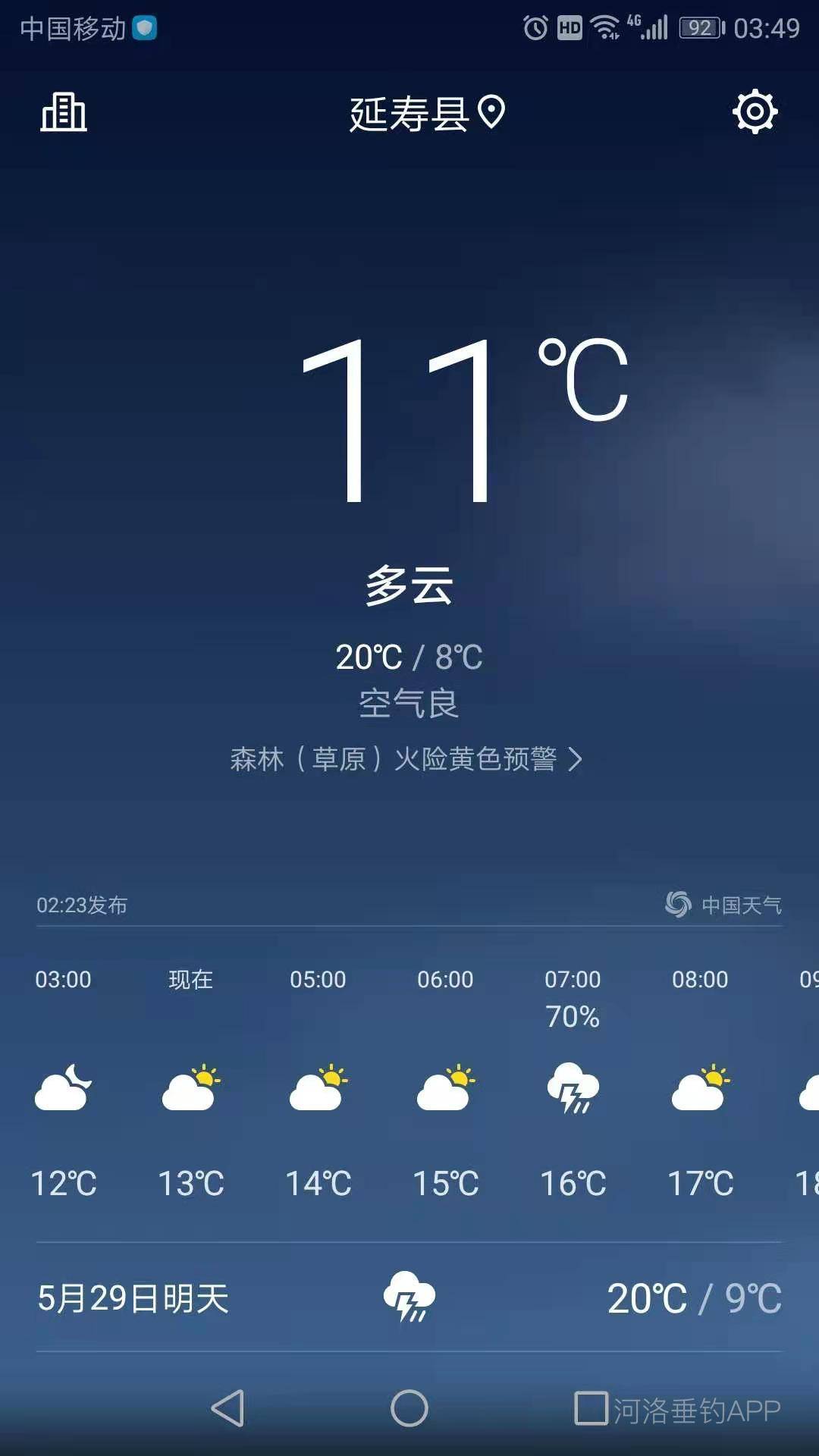Go to the home screen
The image size is (819, 1456).
click(409, 1409)
